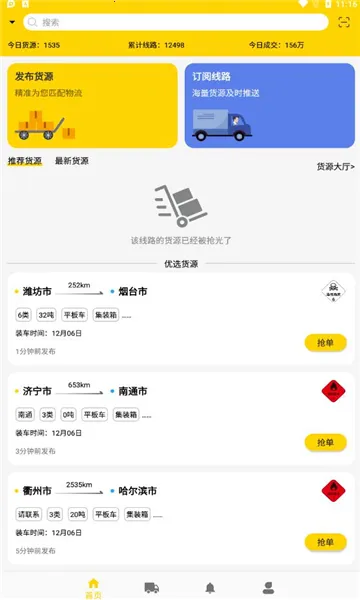360x600 pixels.
Task: Open the 货源大厅 link
Action: tap(336, 166)
